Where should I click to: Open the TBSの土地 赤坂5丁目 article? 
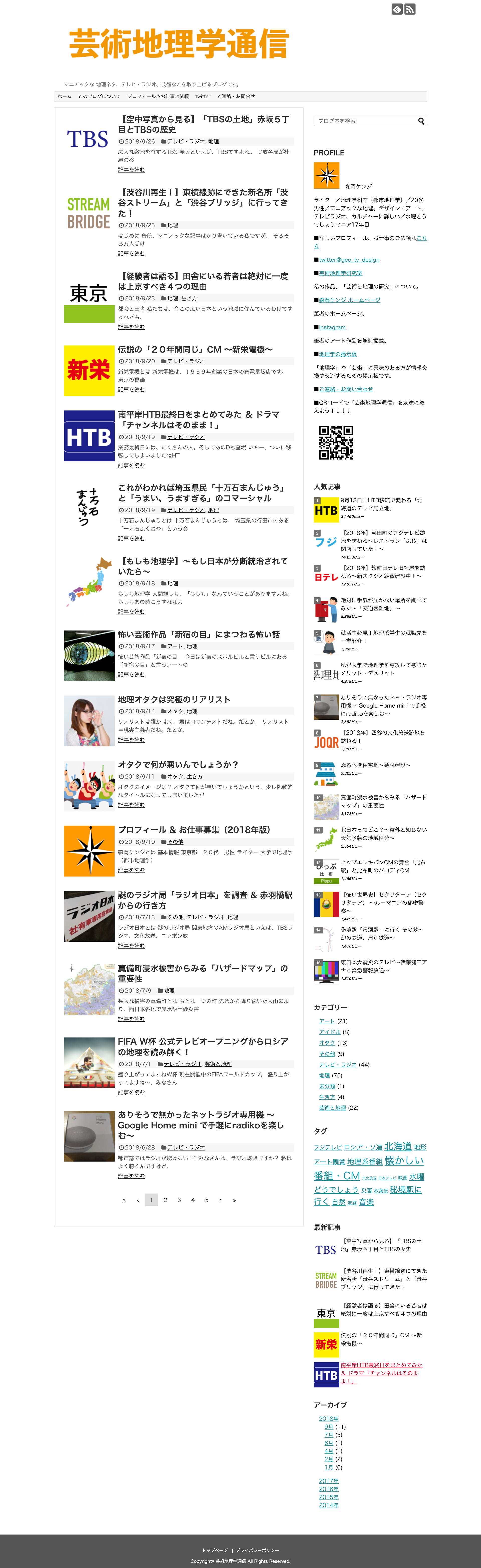(203, 124)
